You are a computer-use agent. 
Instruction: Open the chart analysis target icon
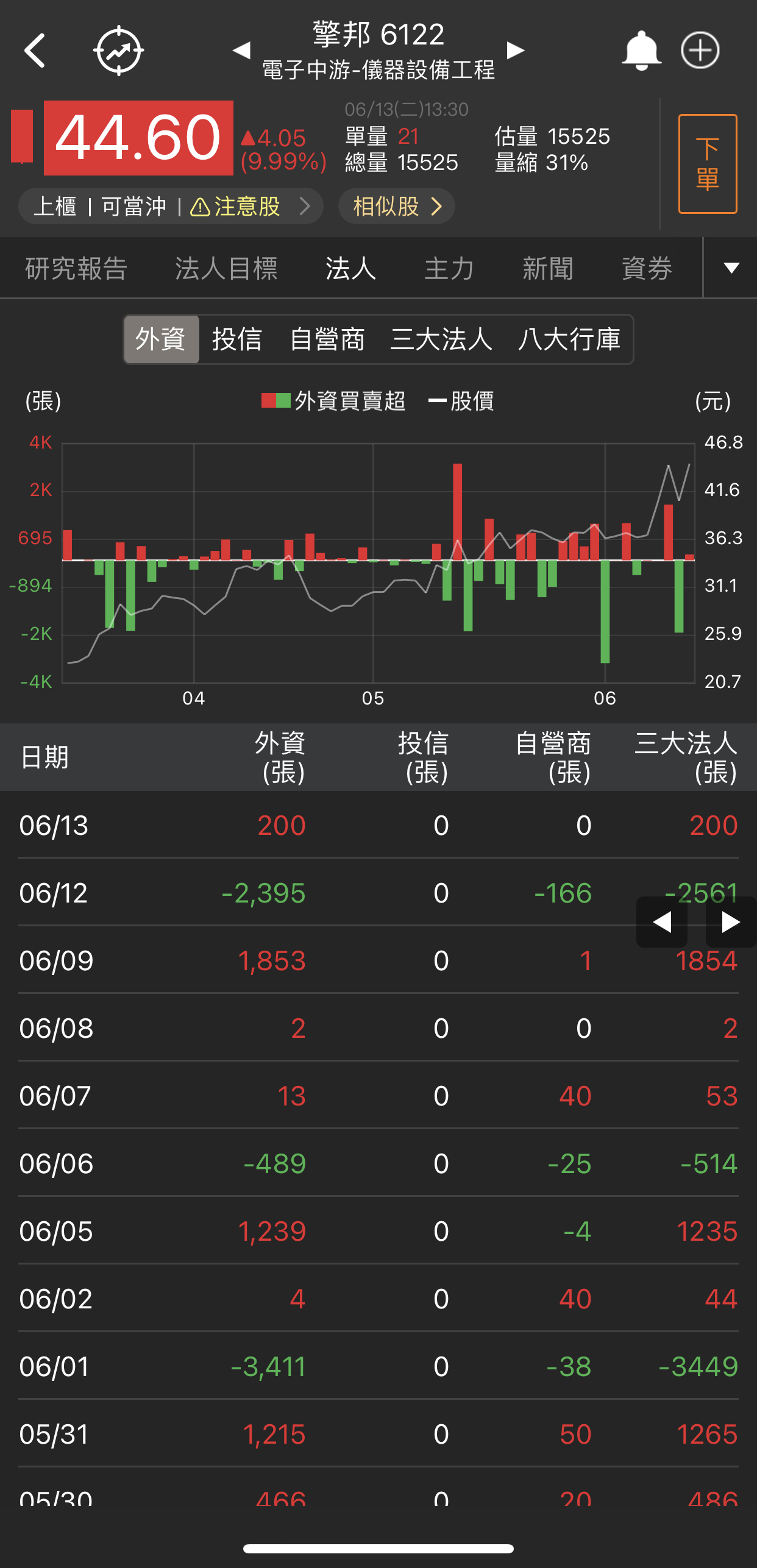119,51
